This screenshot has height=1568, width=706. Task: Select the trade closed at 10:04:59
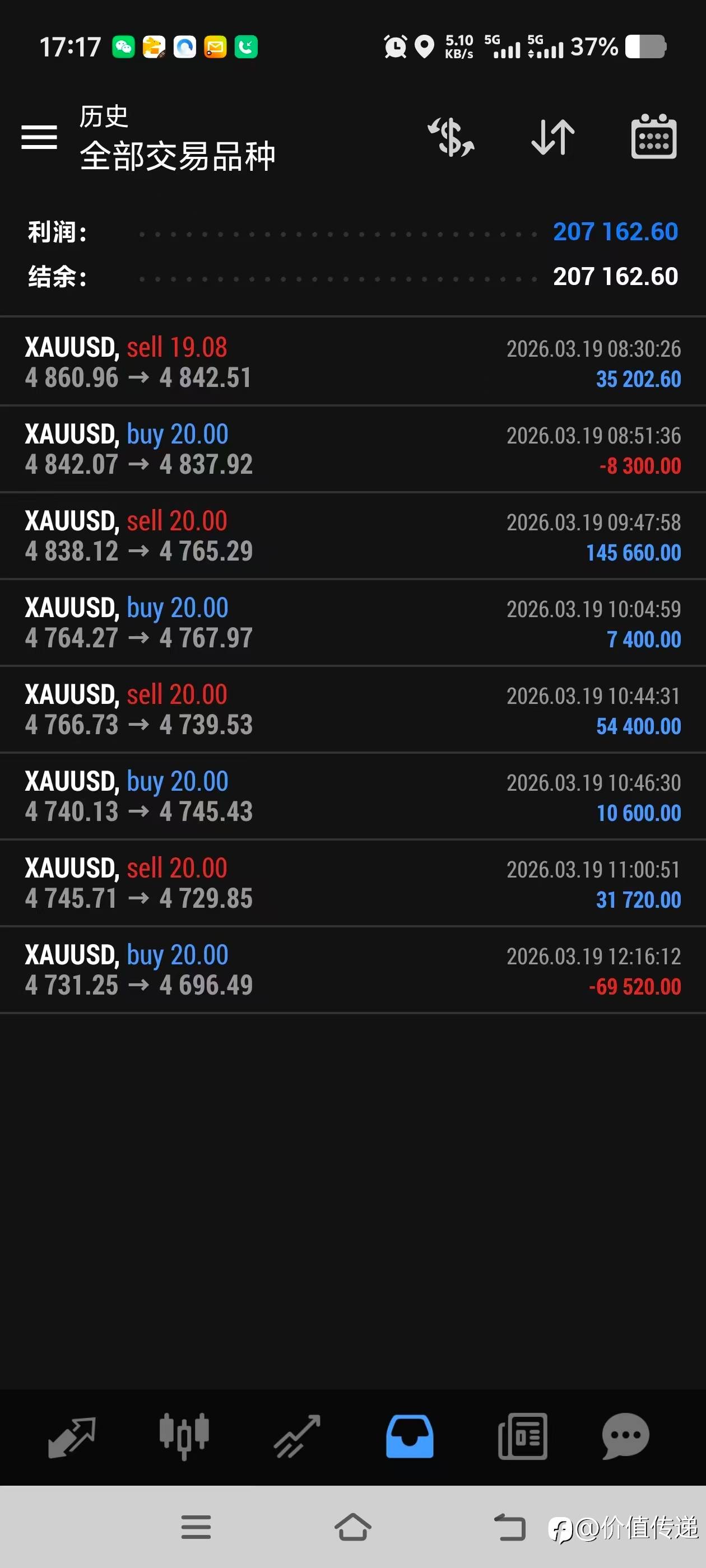[352, 623]
